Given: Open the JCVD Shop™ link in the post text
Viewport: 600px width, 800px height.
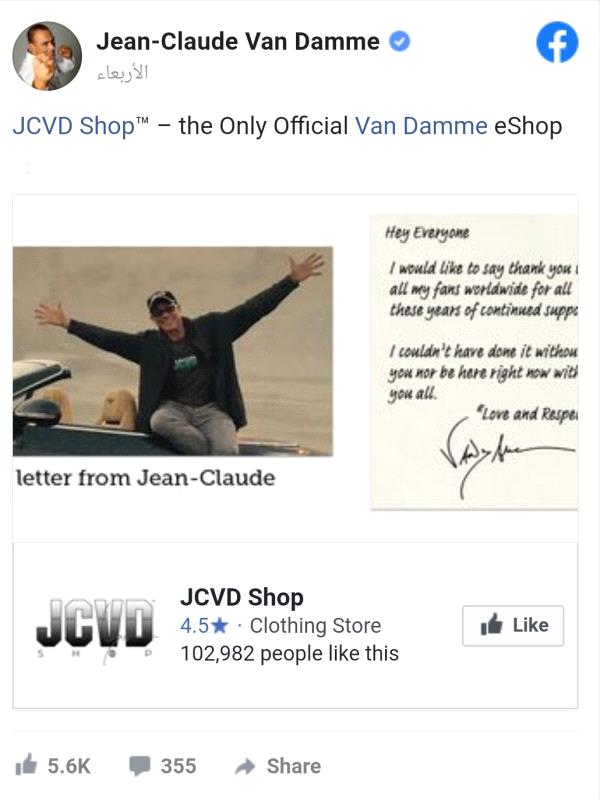Looking at the screenshot, I should (x=79, y=126).
